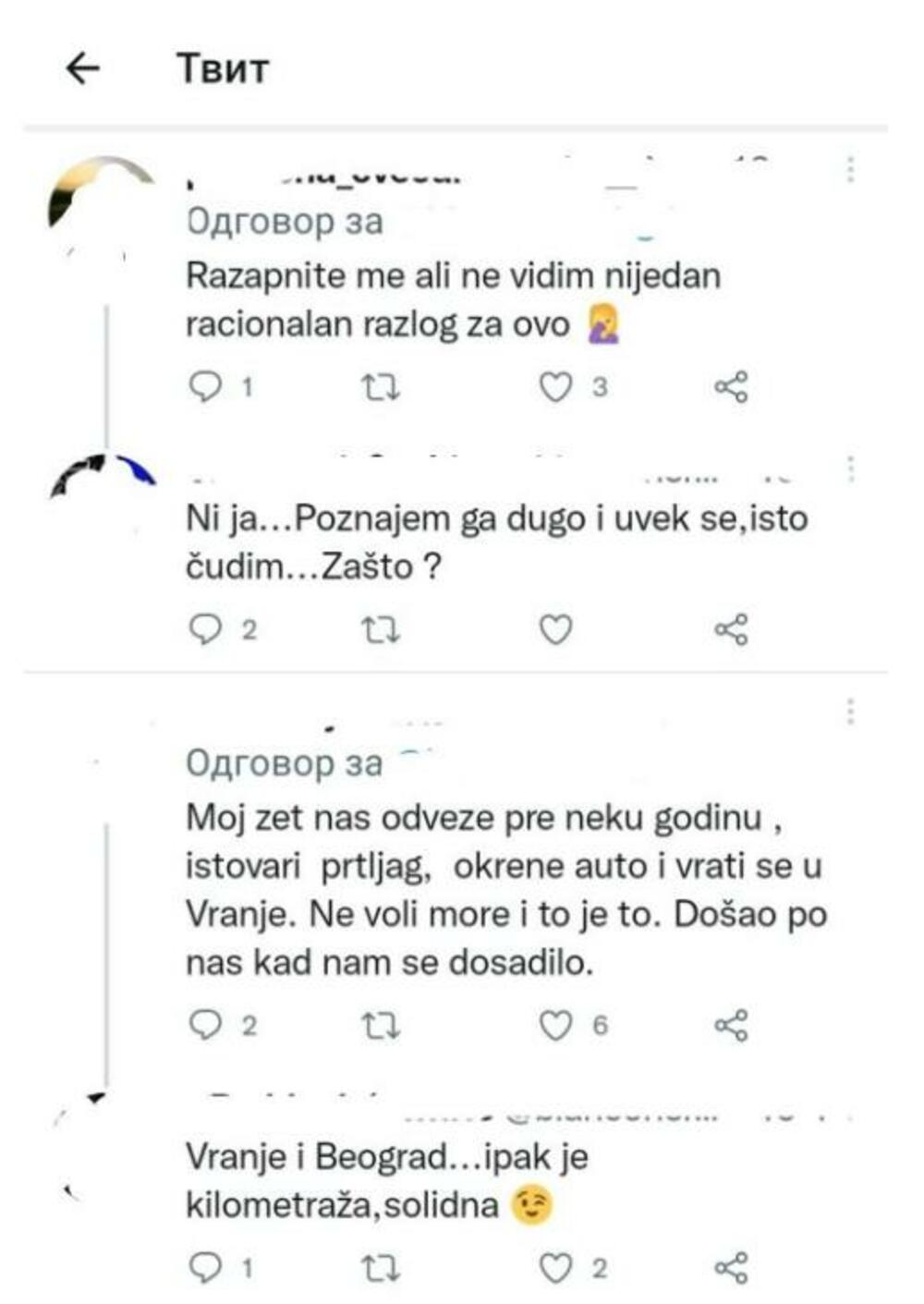Image resolution: width=924 pixels, height=1304 pixels.
Task: Open the reply box for the Razapnite tweet
Action: [x=205, y=385]
